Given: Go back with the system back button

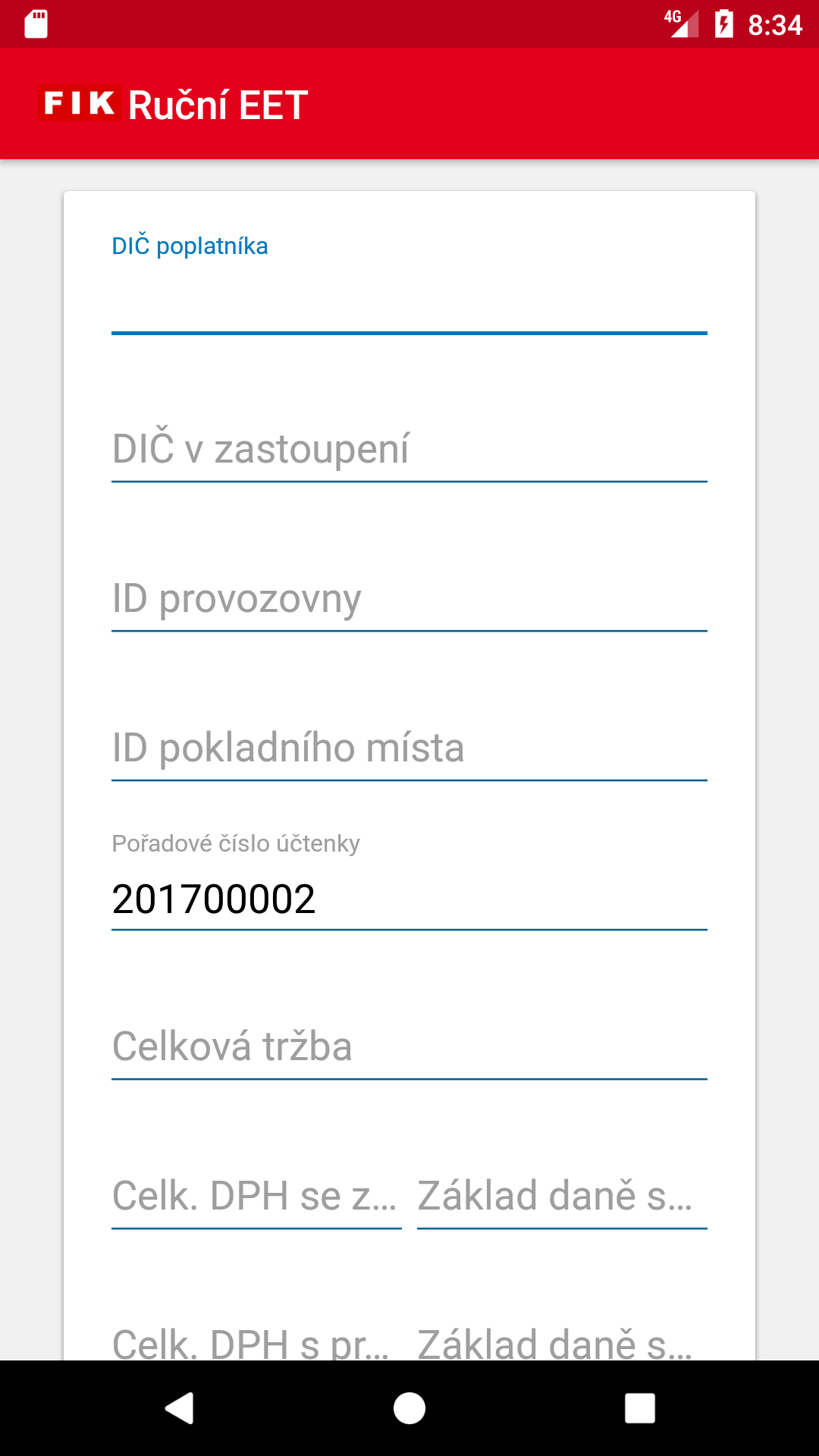Looking at the screenshot, I should pyautogui.click(x=180, y=1408).
